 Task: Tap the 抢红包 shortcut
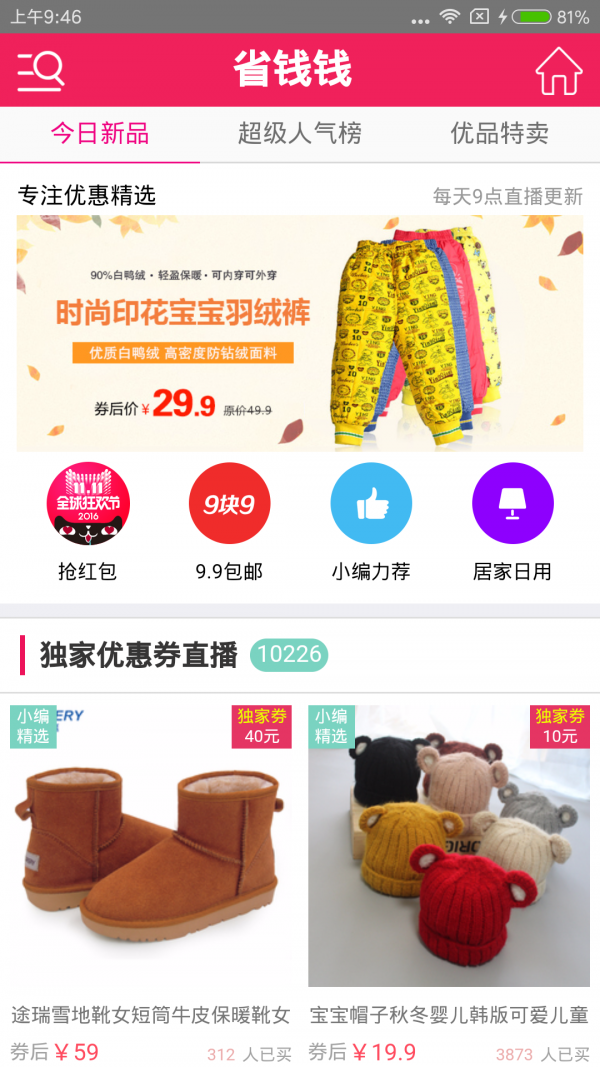88,522
